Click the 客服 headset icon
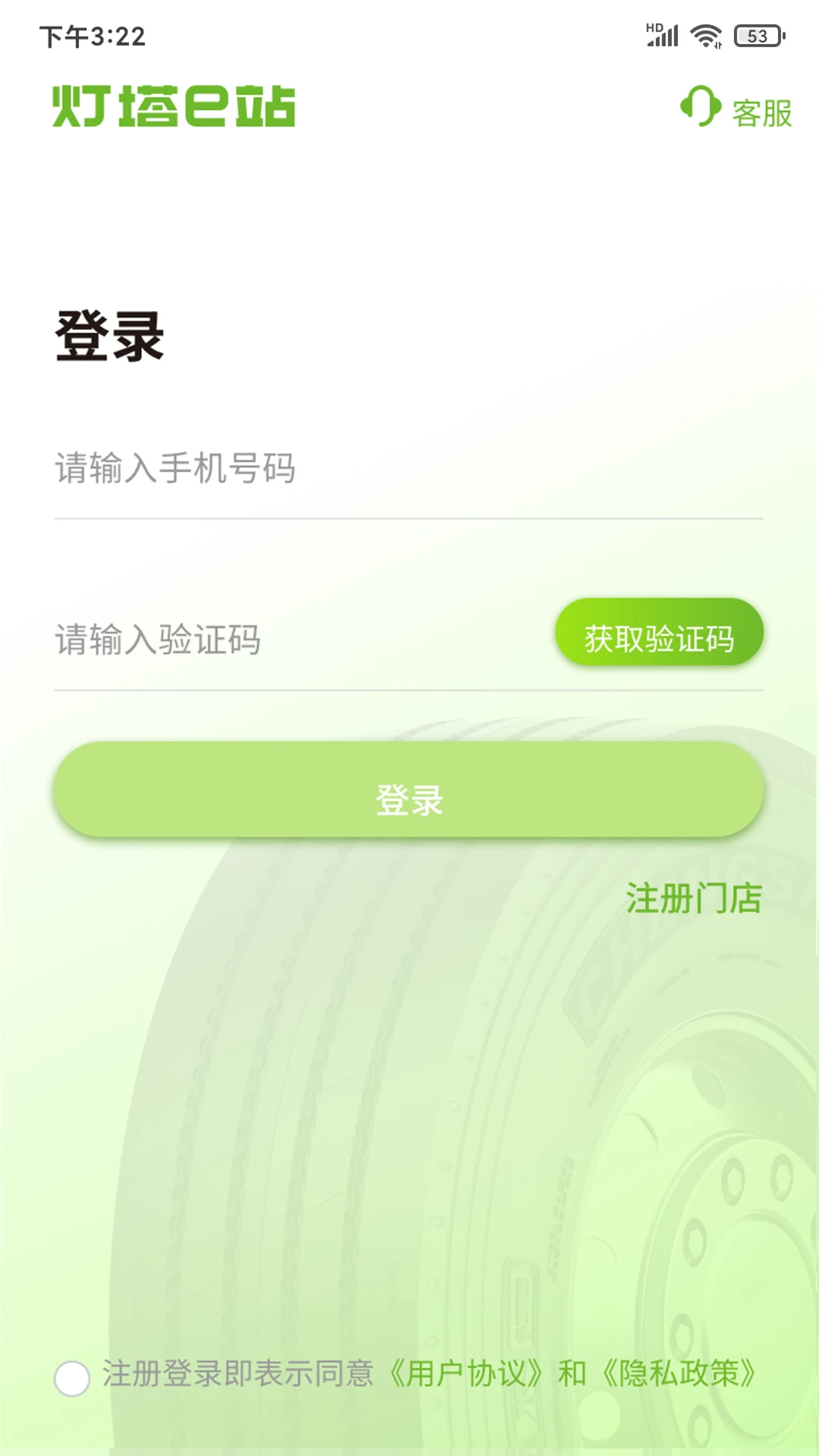The height and width of the screenshot is (1456, 819). 699,108
